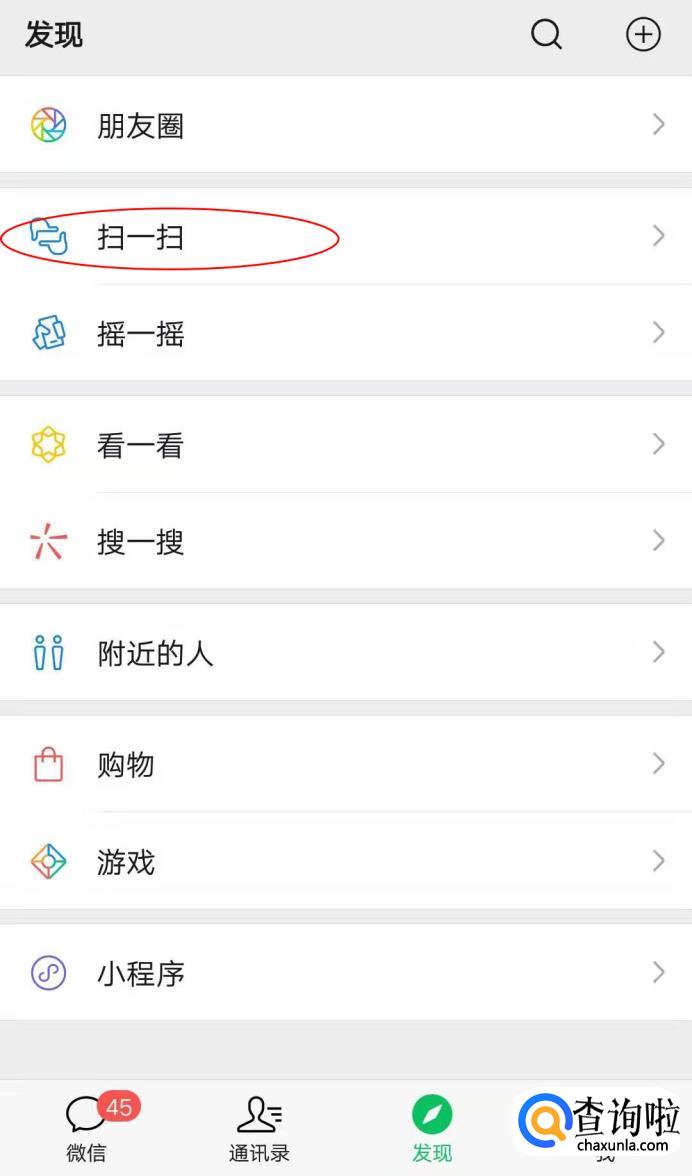Viewport: 692px width, 1176px height.
Task: Switch to the 通讯录 contacts tab
Action: tap(259, 1128)
